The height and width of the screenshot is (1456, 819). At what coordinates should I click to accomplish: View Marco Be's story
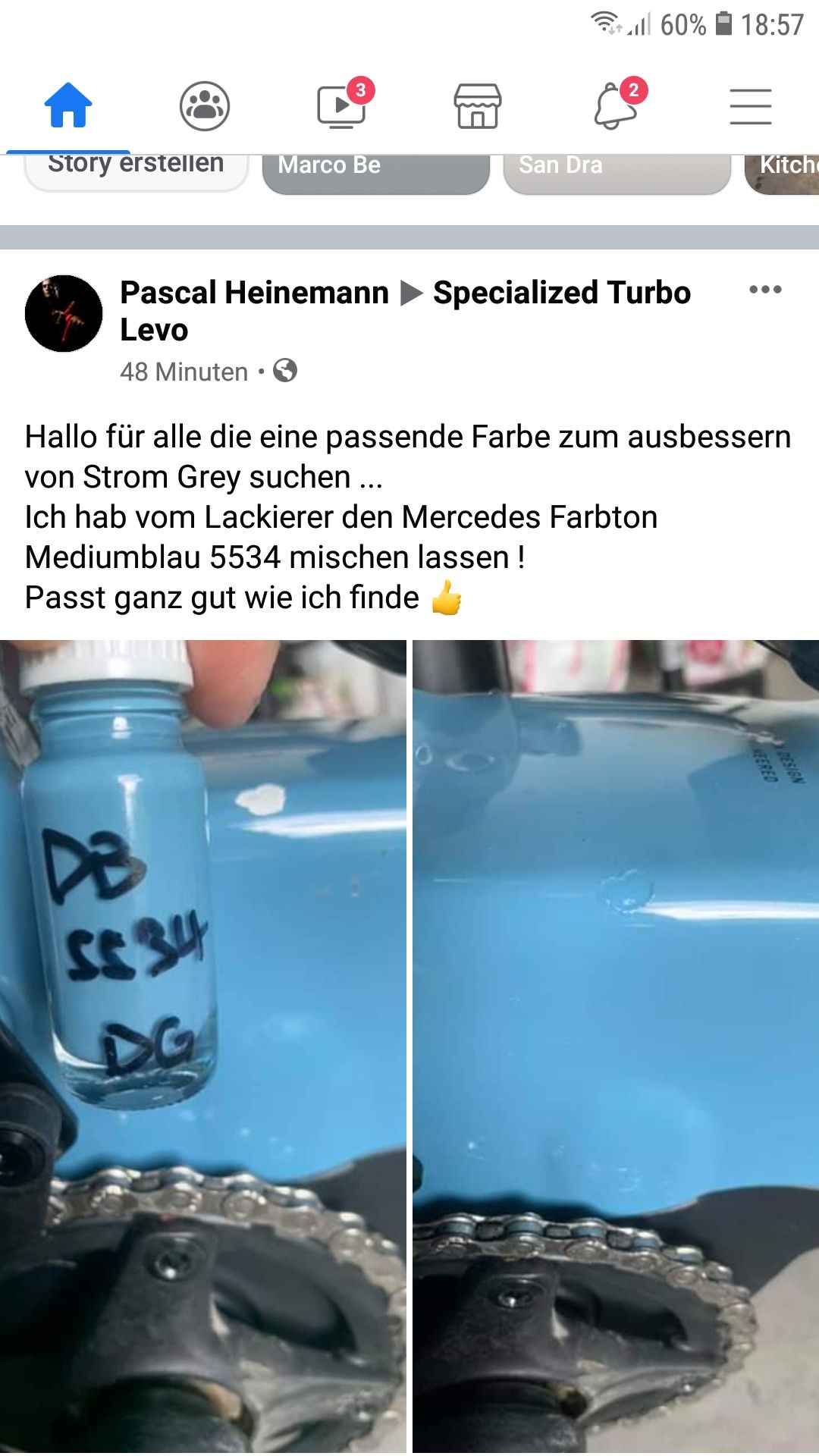pyautogui.click(x=375, y=171)
